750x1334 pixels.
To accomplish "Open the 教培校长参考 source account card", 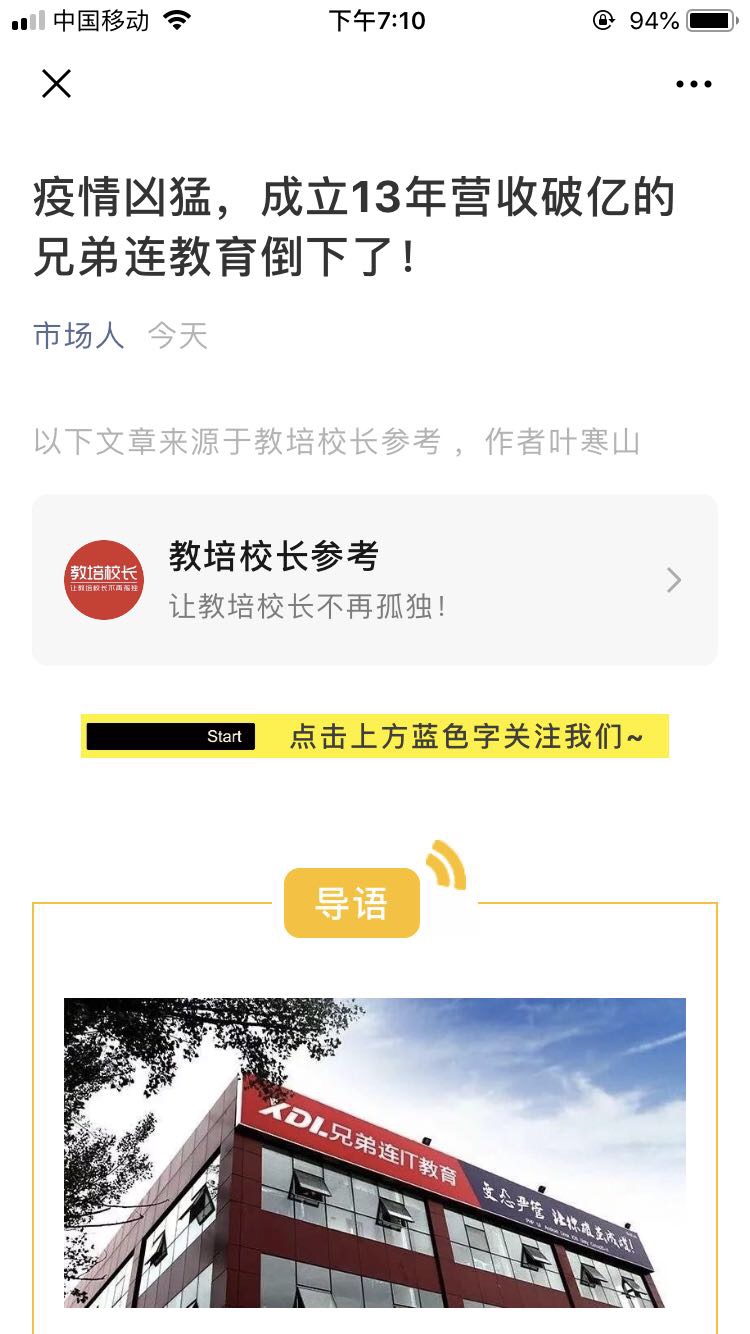I will click(374, 580).
